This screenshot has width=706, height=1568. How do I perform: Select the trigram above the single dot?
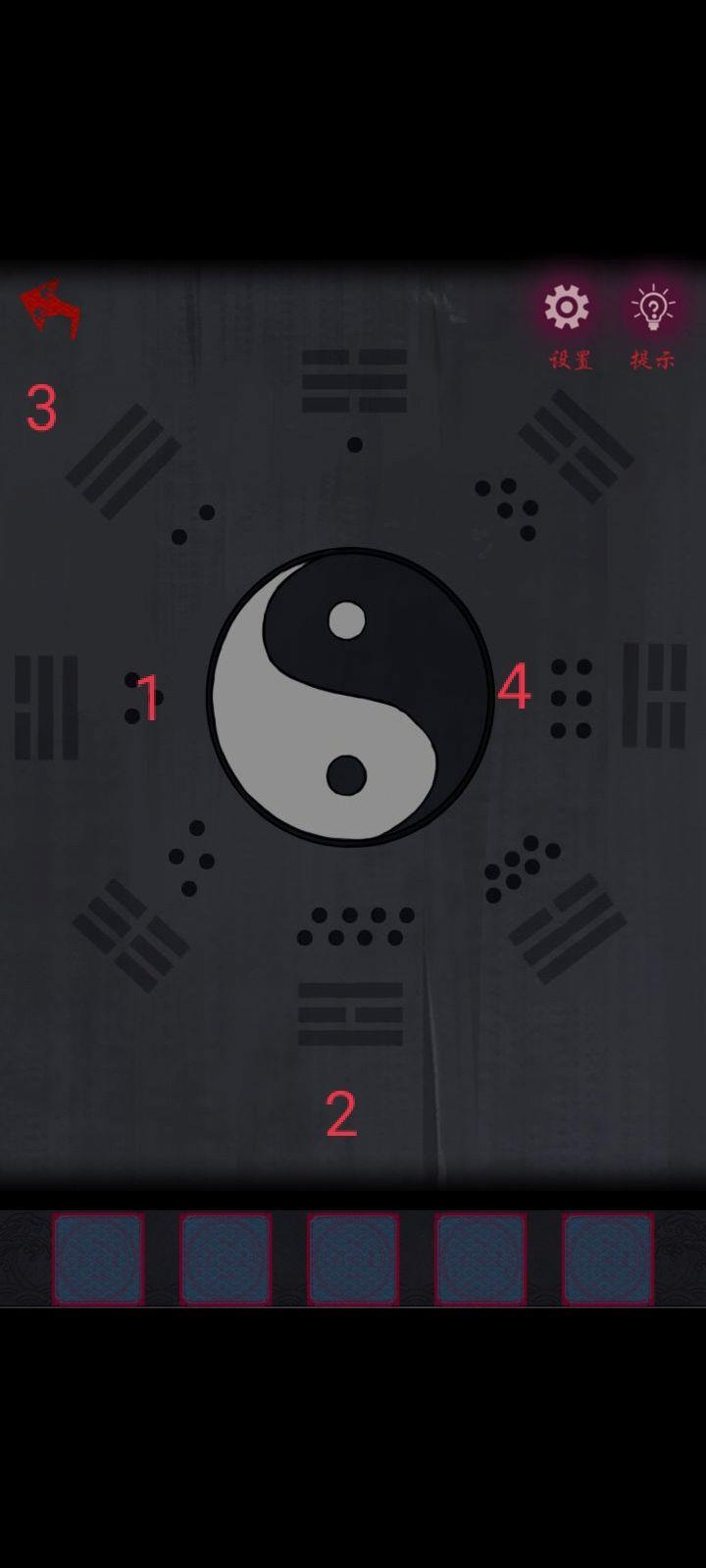click(354, 380)
